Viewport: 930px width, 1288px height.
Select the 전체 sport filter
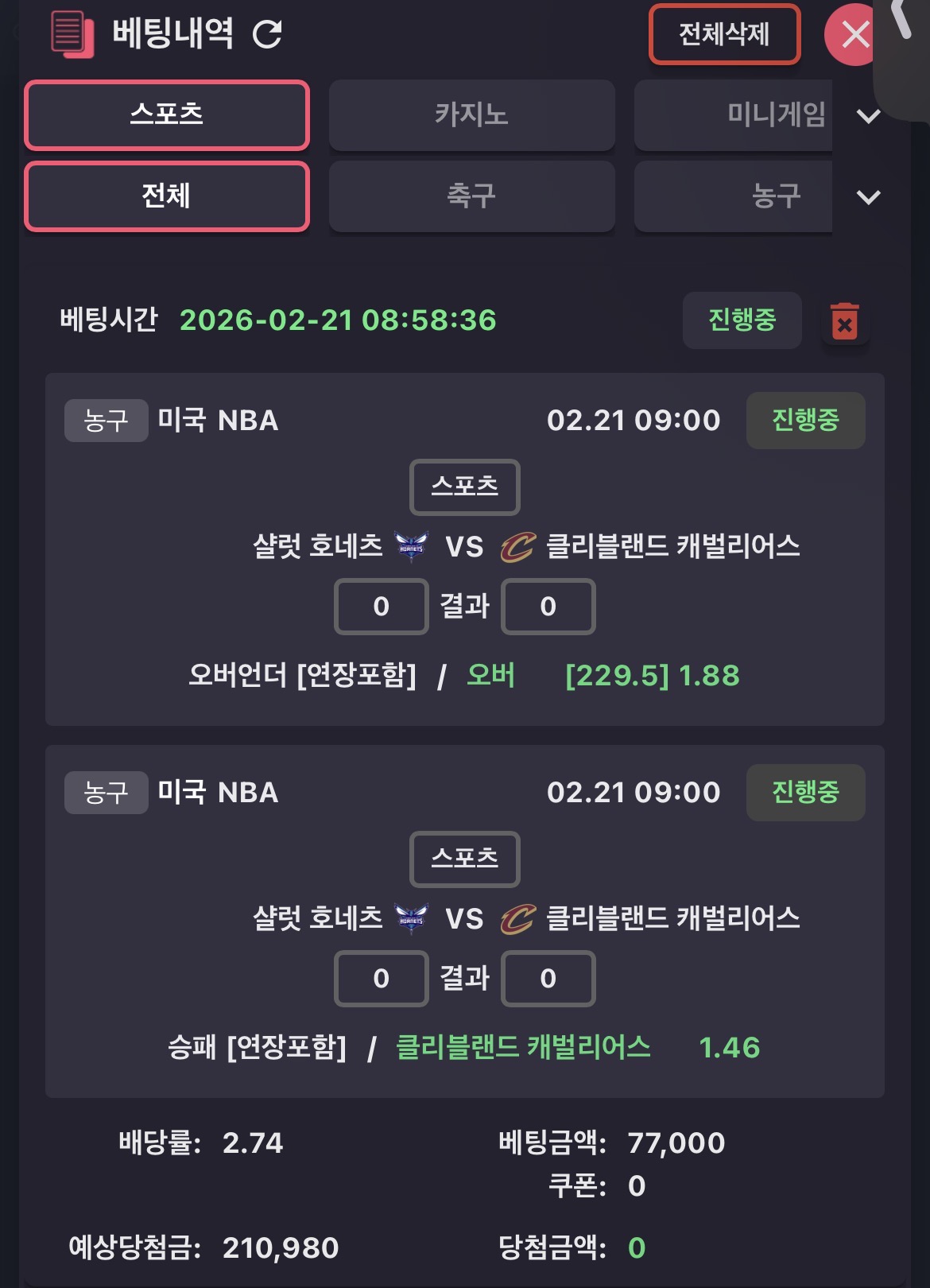tap(167, 196)
